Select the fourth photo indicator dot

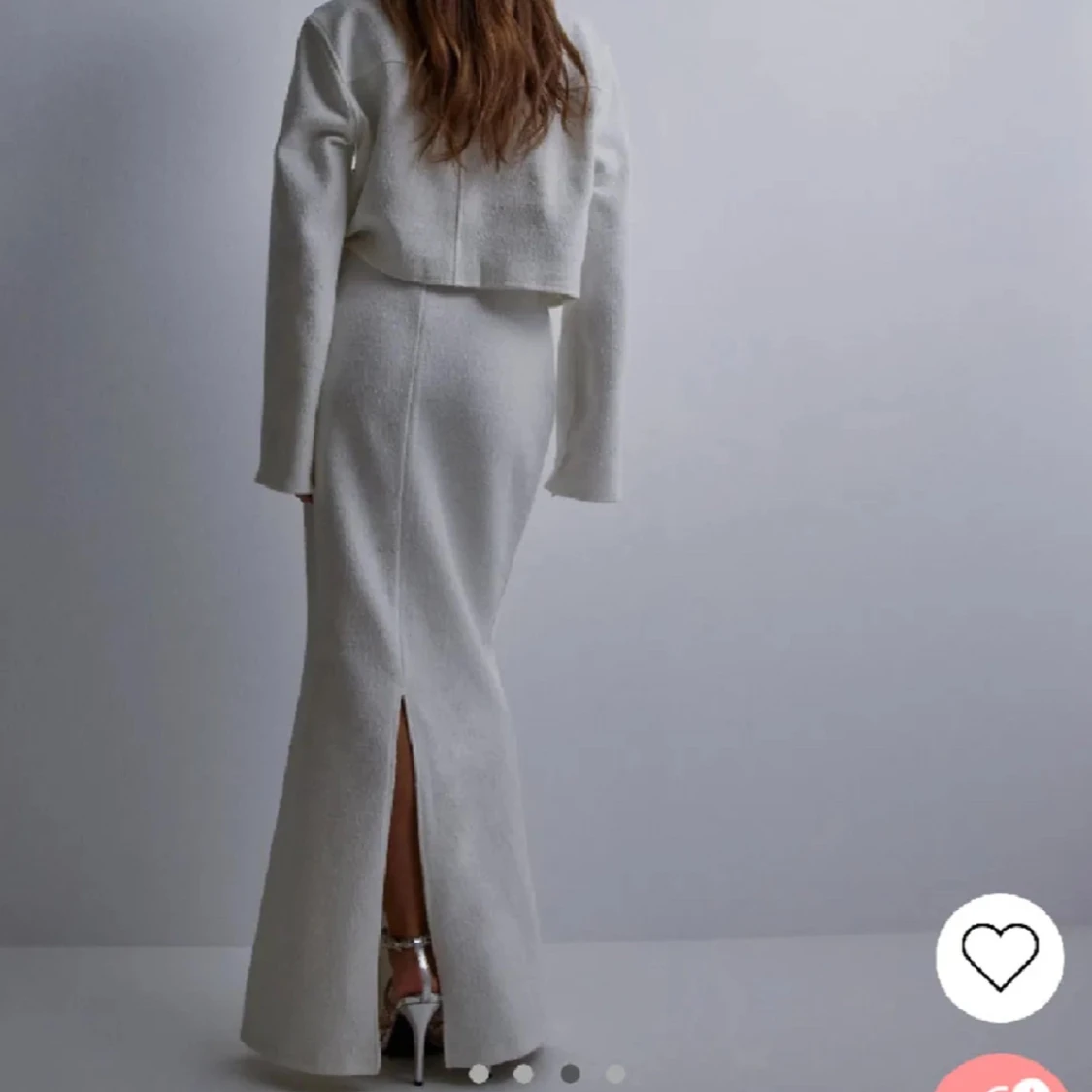pyautogui.click(x=615, y=1074)
